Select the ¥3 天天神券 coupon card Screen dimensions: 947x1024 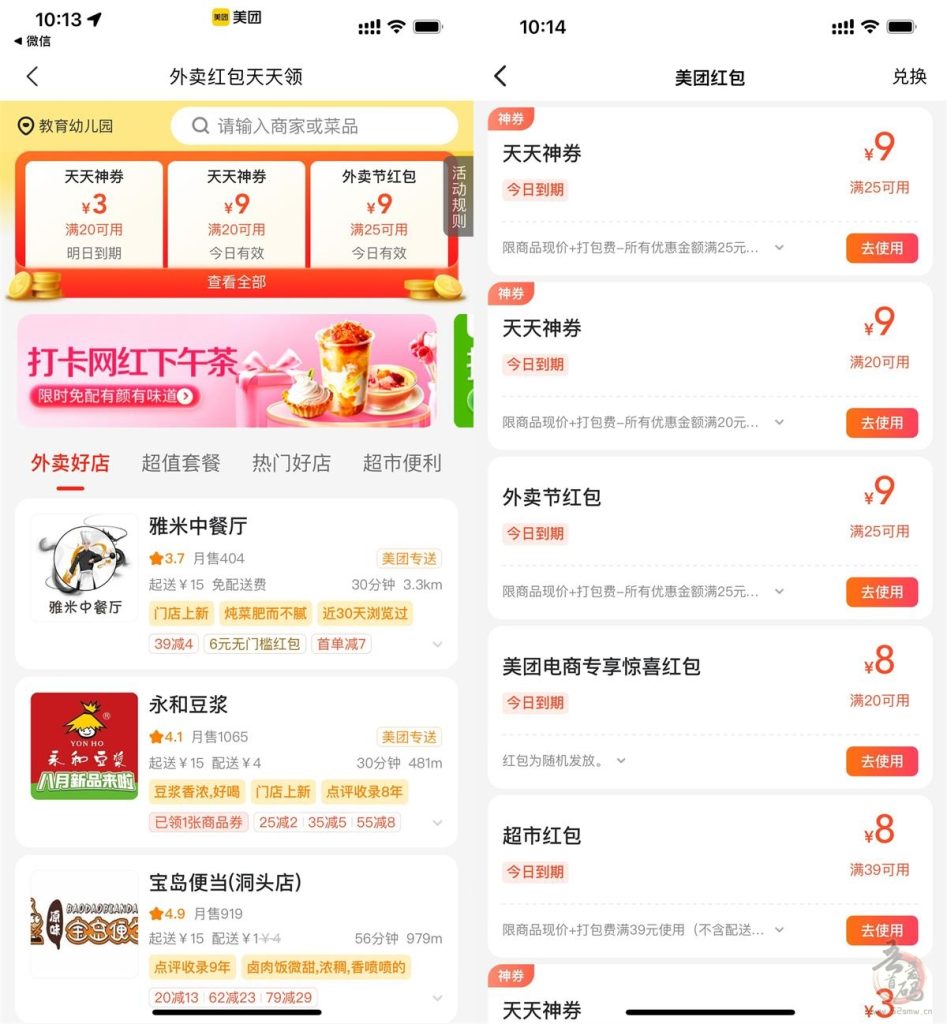(x=94, y=212)
